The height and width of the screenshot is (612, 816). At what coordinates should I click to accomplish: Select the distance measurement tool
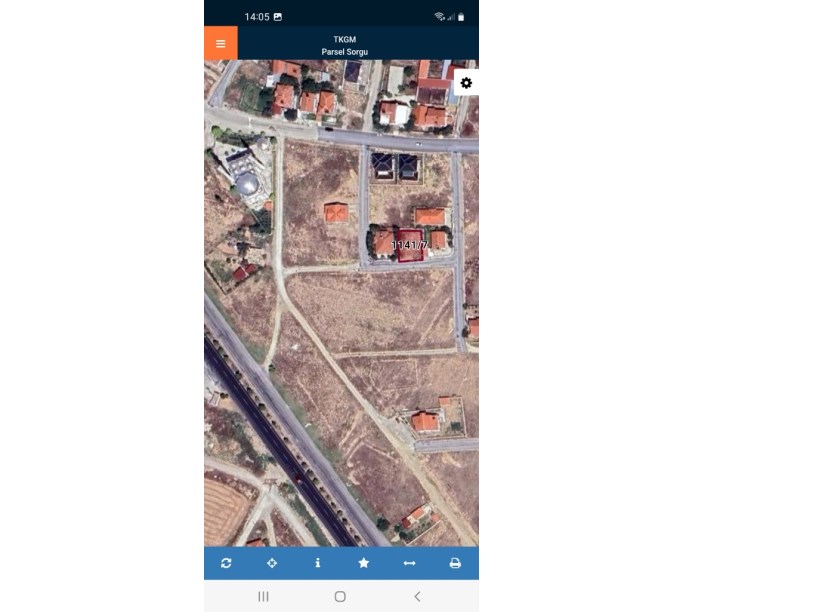(x=409, y=563)
